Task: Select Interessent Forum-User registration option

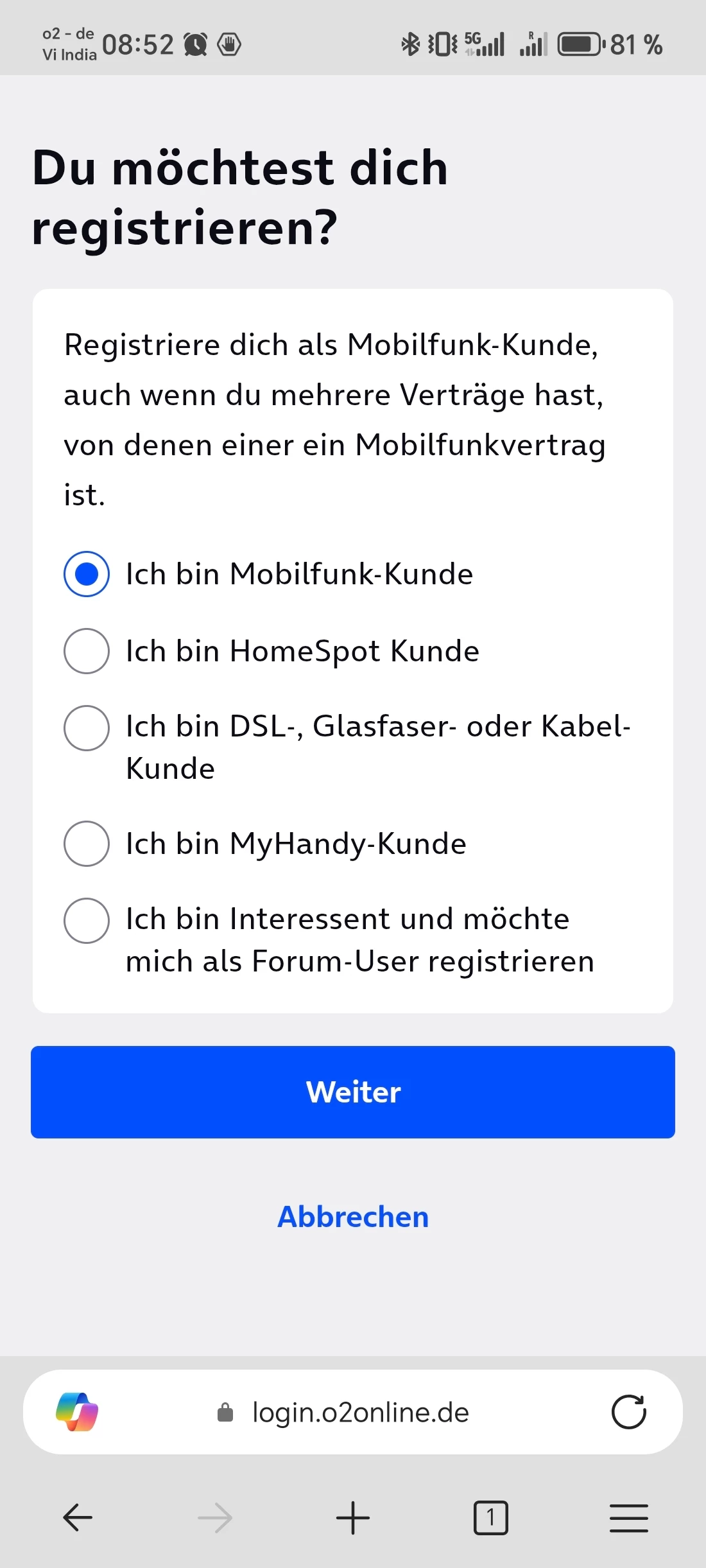Action: pyautogui.click(x=87, y=920)
